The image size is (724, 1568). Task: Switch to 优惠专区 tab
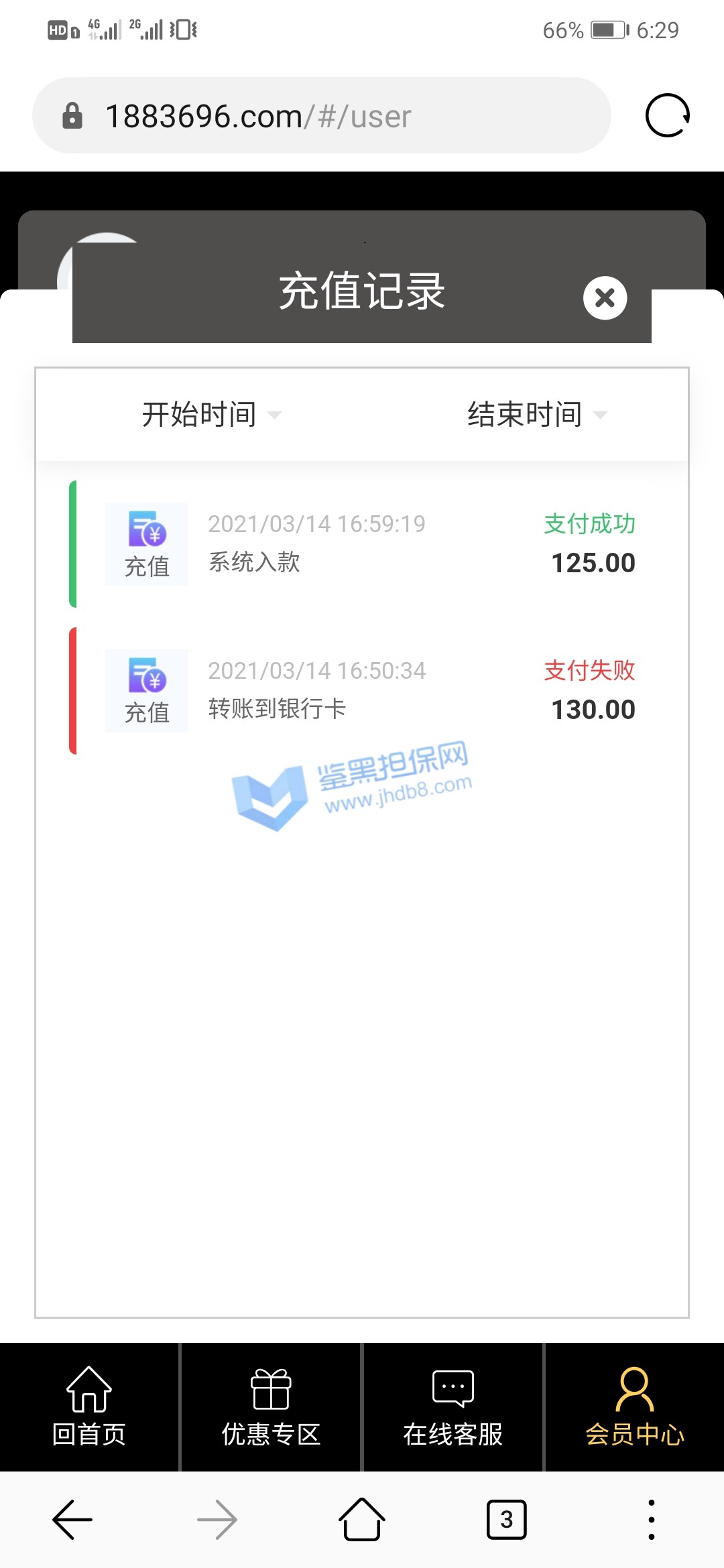(x=271, y=1407)
